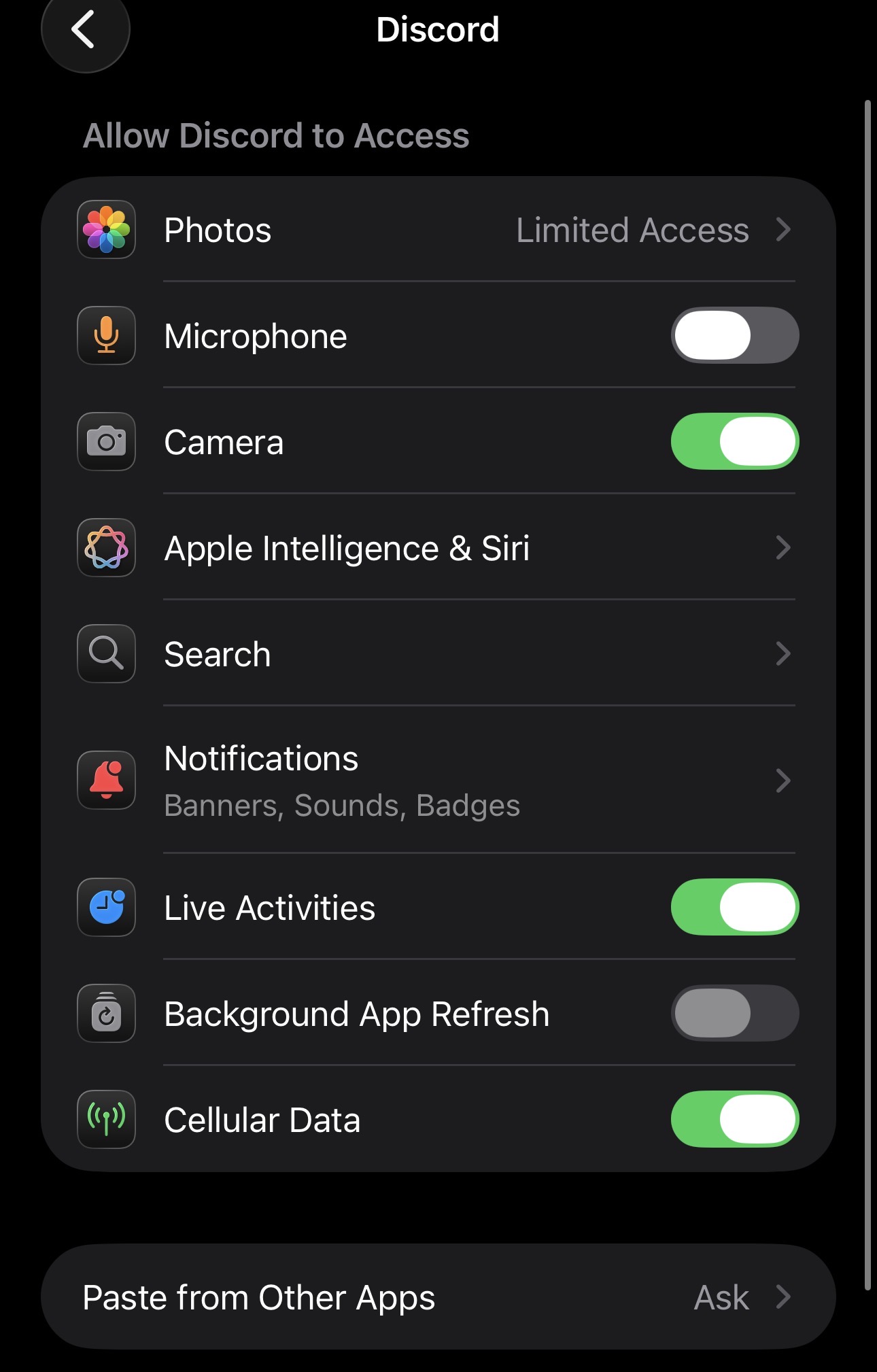The image size is (877, 1372).
Task: Turn off Live Activities
Action: (x=734, y=908)
